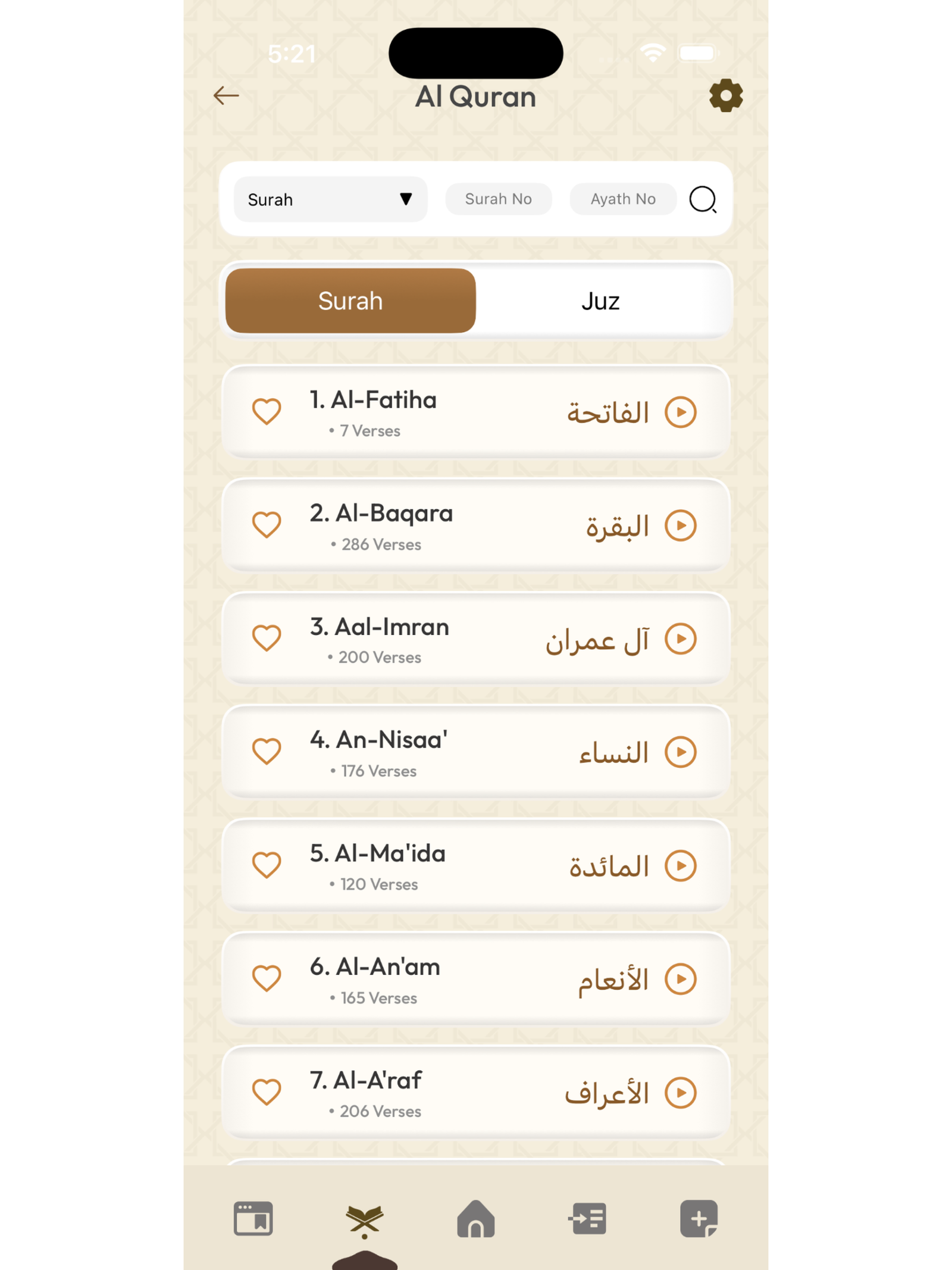Tap the search magnifier icon
952x1270 pixels.
coord(703,199)
